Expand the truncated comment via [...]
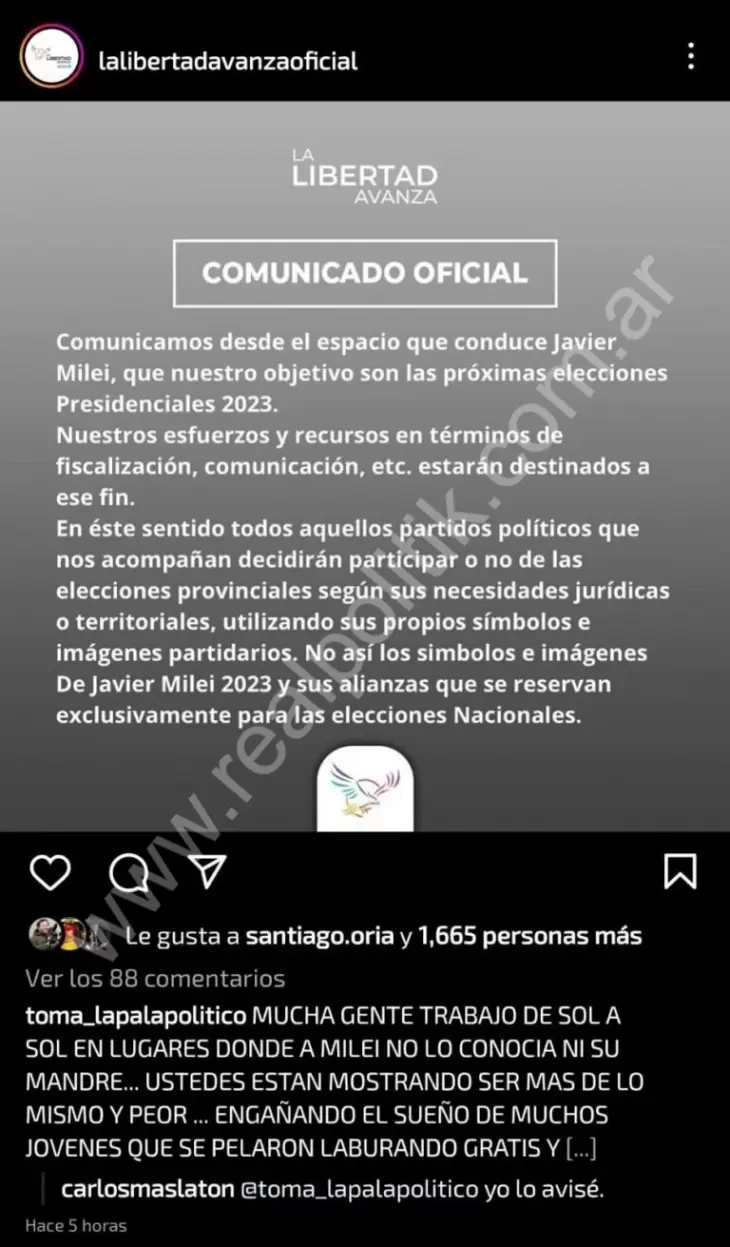Image resolution: width=730 pixels, height=1247 pixels. coord(581,1148)
